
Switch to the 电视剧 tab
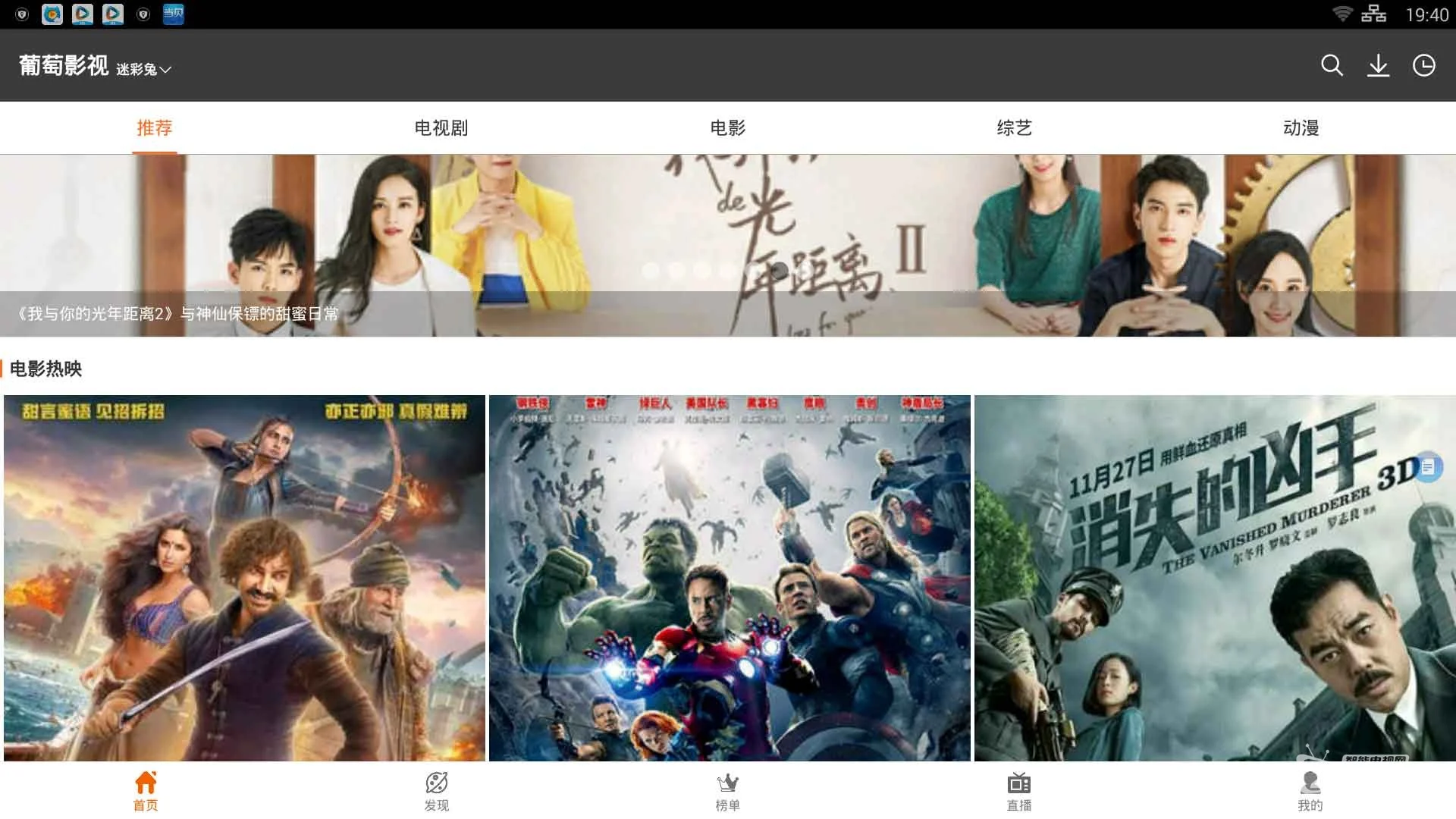(x=441, y=127)
